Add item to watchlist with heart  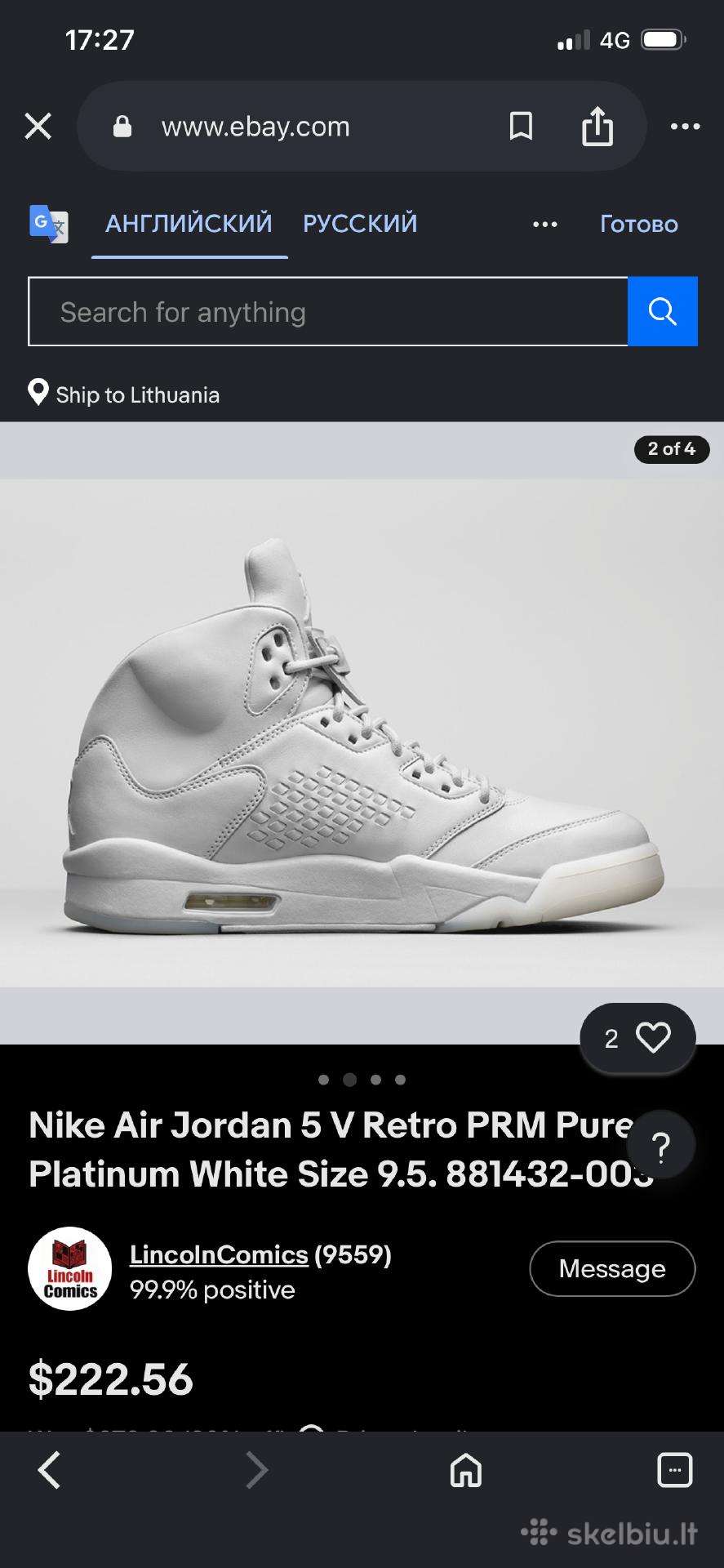[637, 1038]
